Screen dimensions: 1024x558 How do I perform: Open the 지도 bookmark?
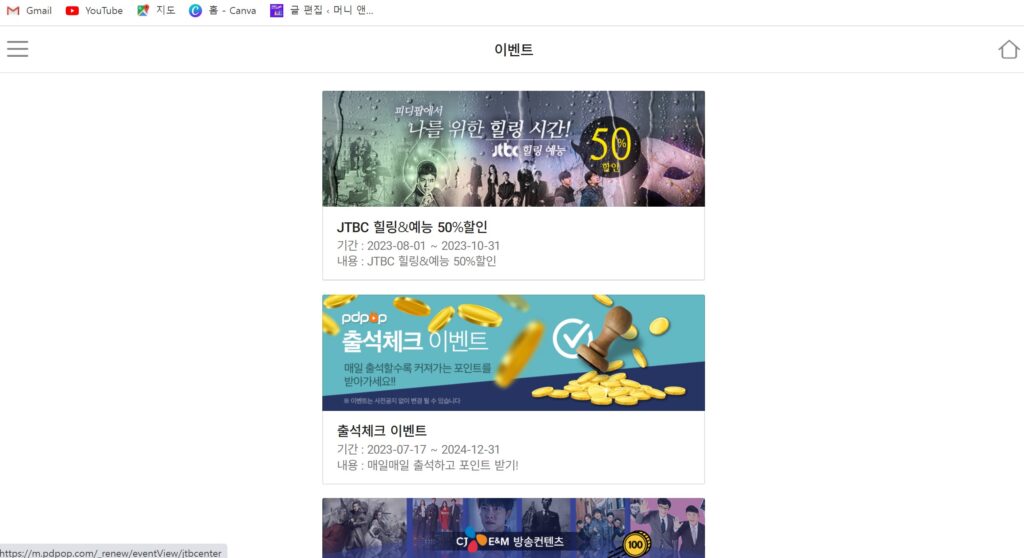click(x=156, y=11)
